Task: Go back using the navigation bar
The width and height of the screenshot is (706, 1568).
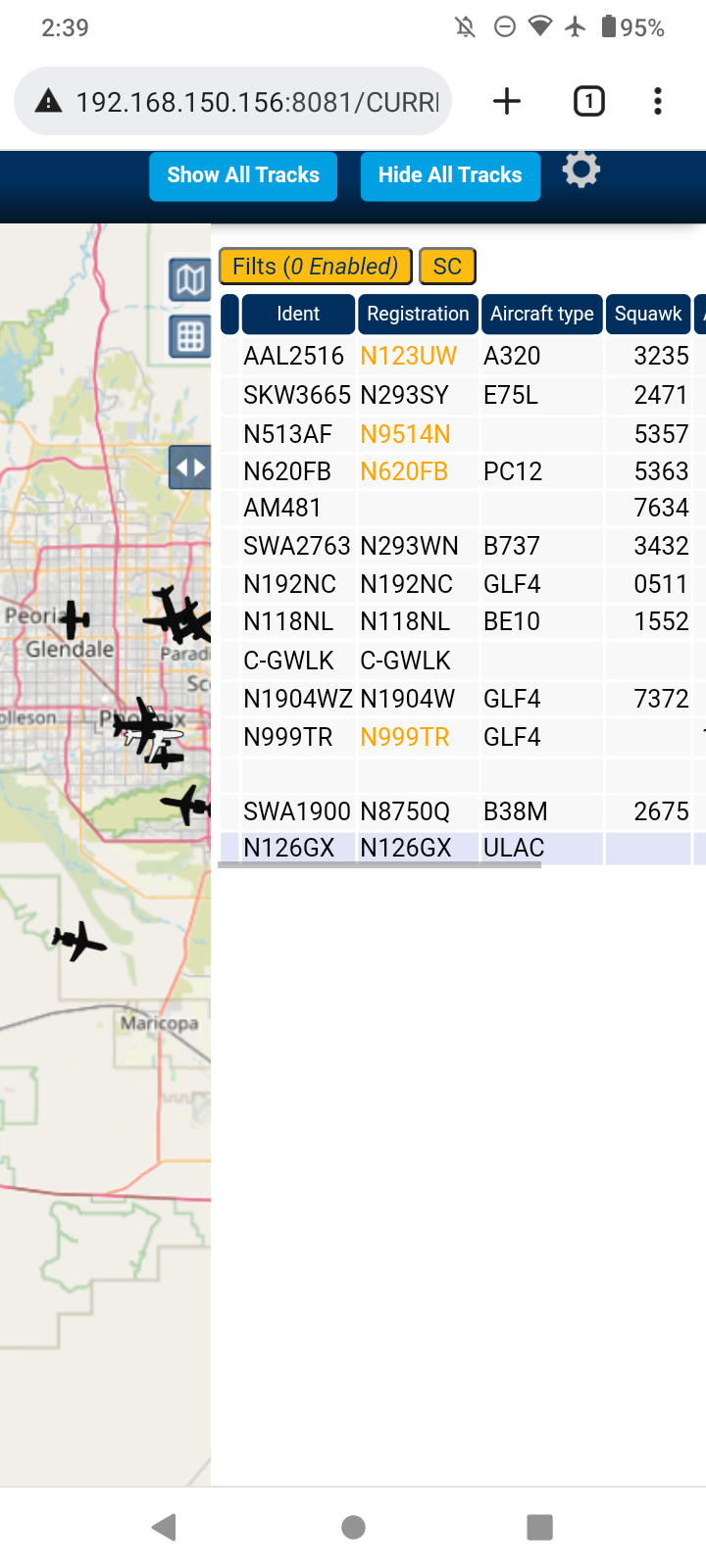Action: click(165, 1526)
